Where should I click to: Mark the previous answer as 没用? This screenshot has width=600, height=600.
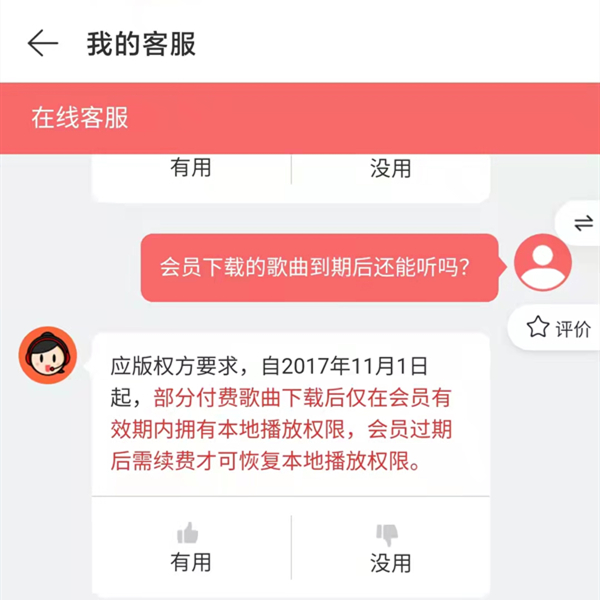point(390,168)
